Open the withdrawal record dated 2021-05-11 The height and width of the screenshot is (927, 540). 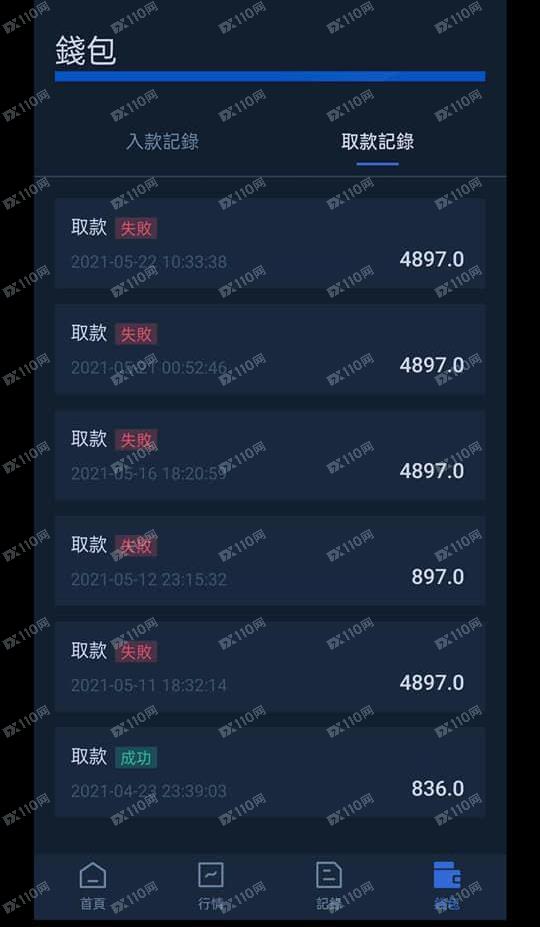click(x=270, y=667)
